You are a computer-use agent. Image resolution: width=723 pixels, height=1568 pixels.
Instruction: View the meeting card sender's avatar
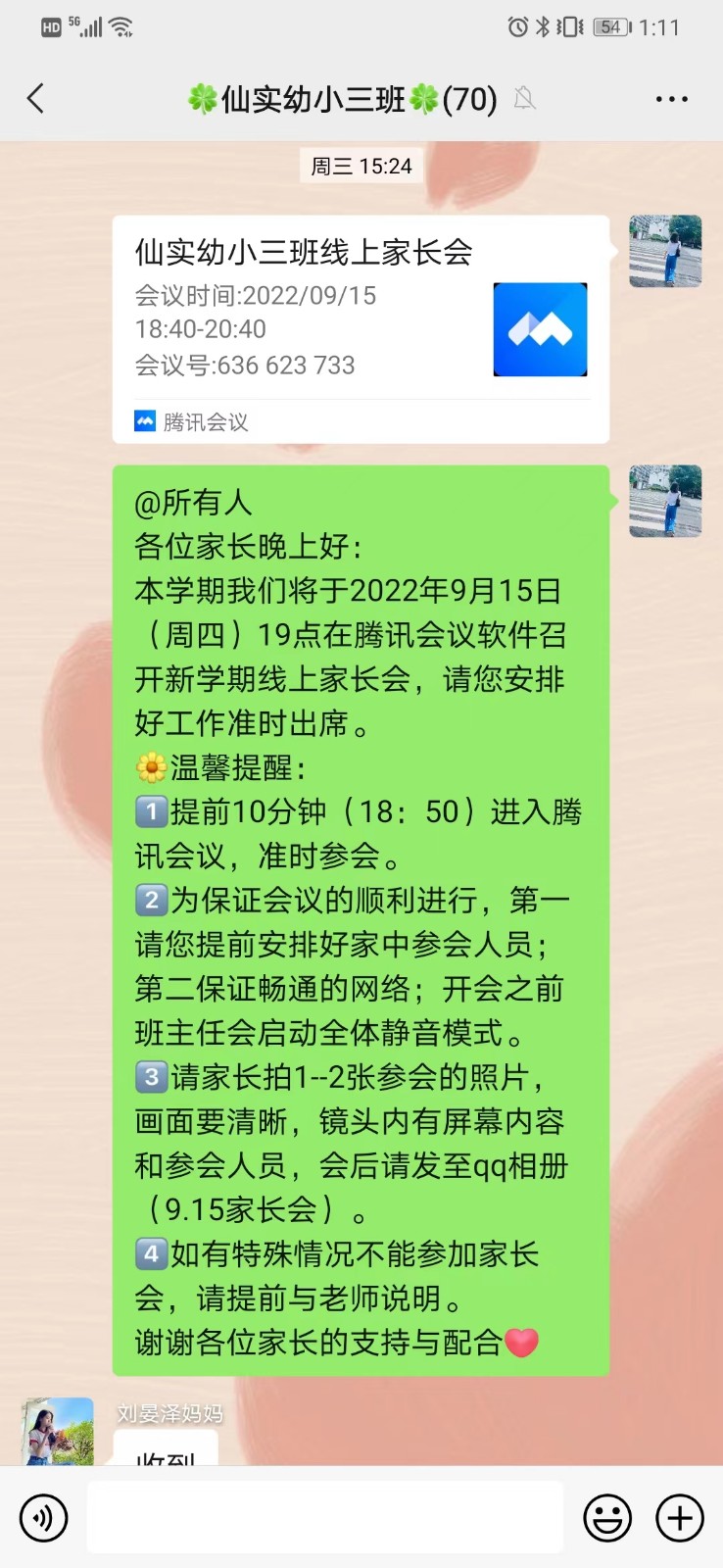click(665, 251)
